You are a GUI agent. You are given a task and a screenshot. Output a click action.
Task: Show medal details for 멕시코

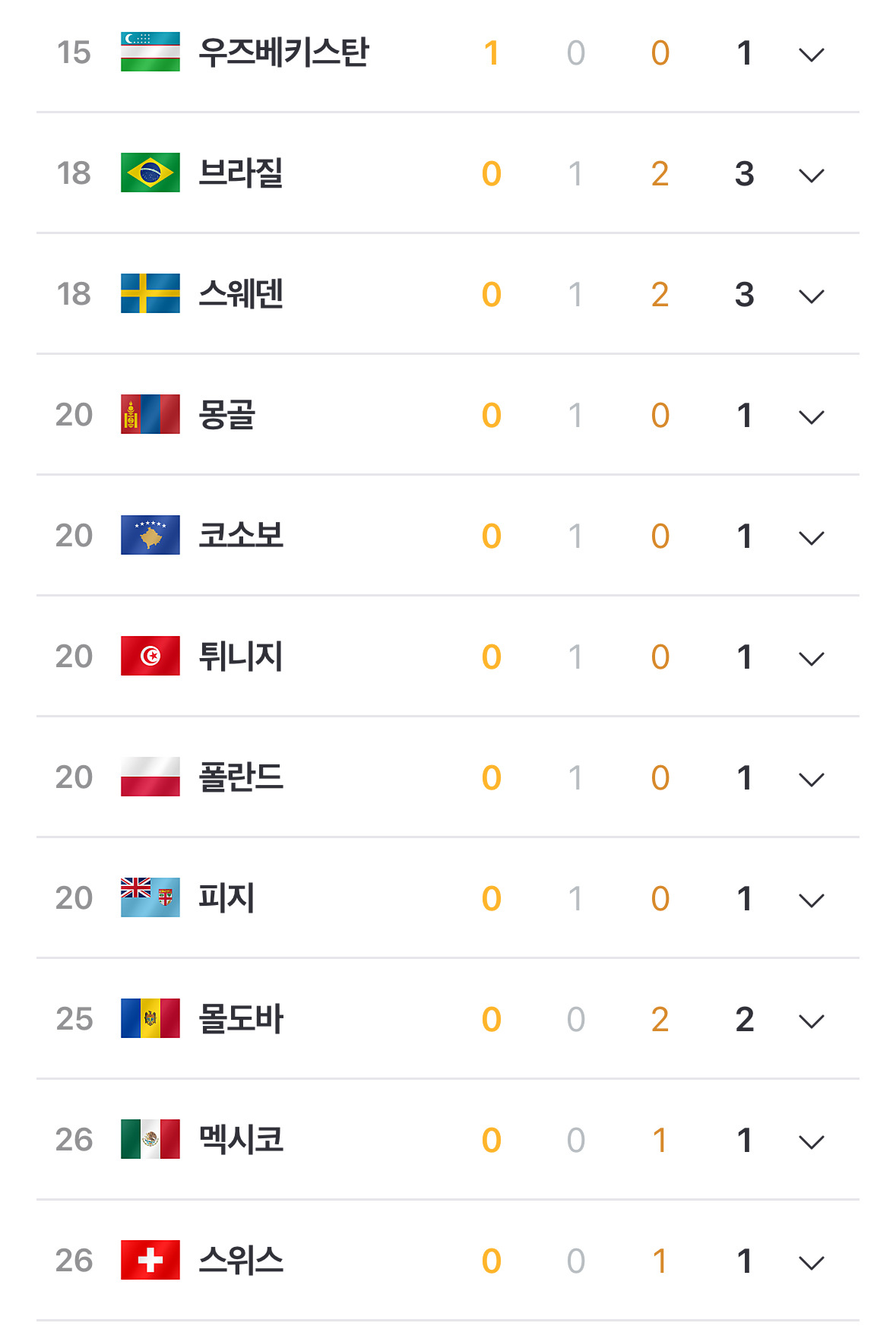(811, 1142)
